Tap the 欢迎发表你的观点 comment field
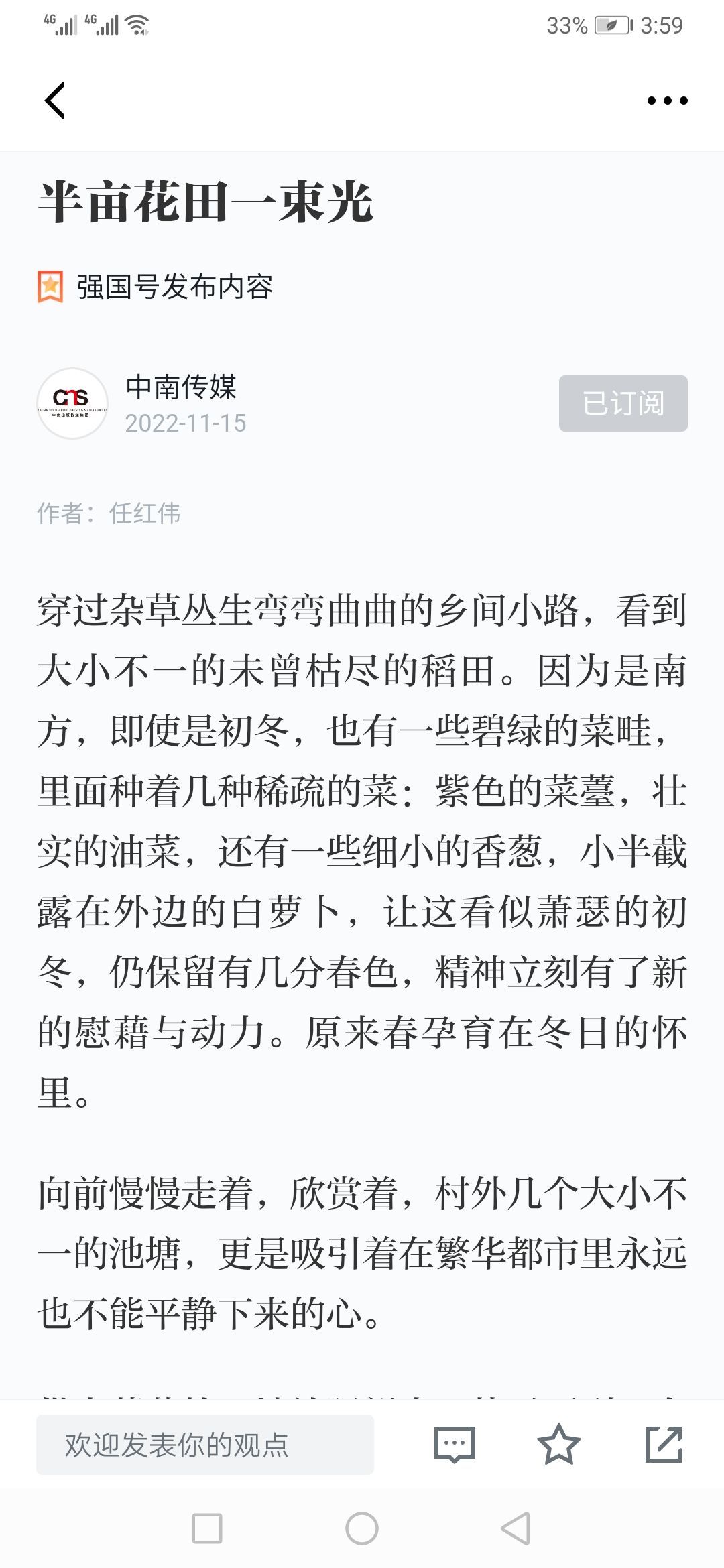The height and width of the screenshot is (1568, 724). [205, 1445]
